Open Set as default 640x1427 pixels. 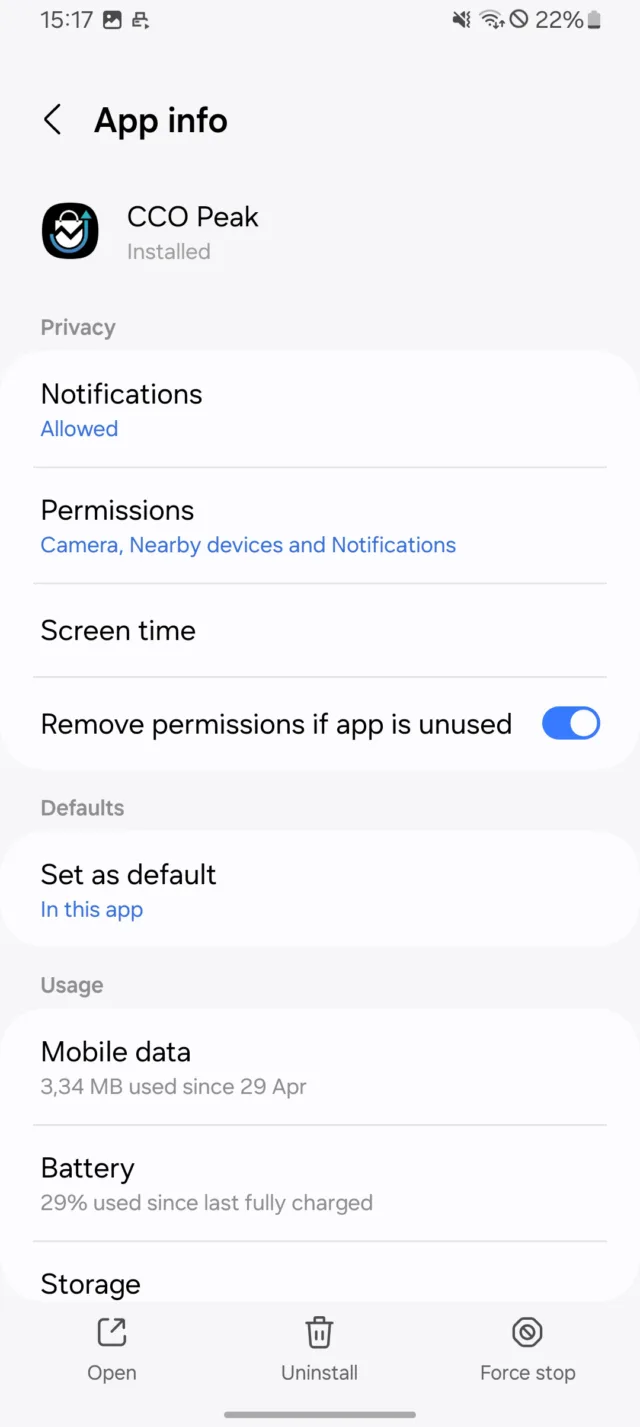(320, 890)
